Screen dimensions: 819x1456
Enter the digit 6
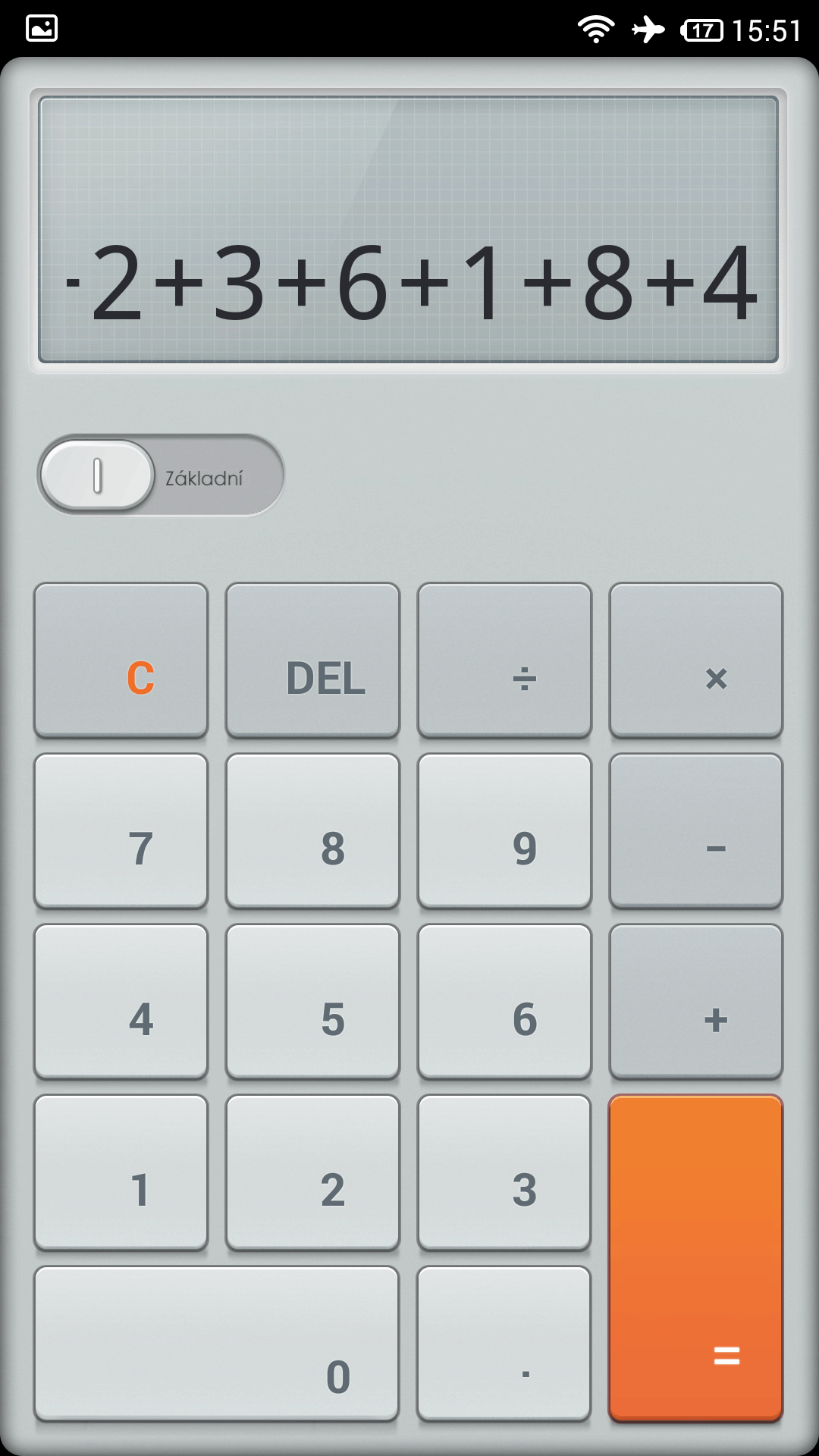pyautogui.click(x=504, y=1001)
